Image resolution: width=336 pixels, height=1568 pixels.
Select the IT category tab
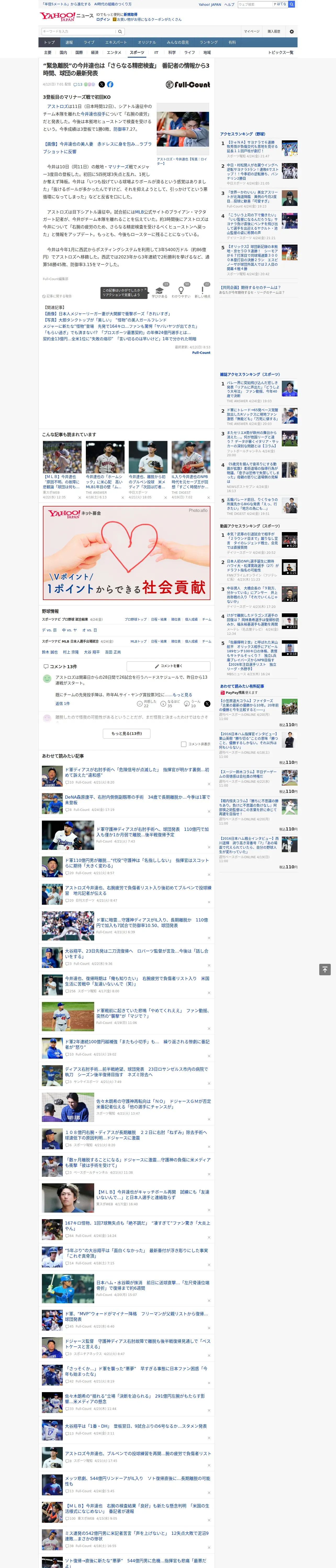point(156,52)
